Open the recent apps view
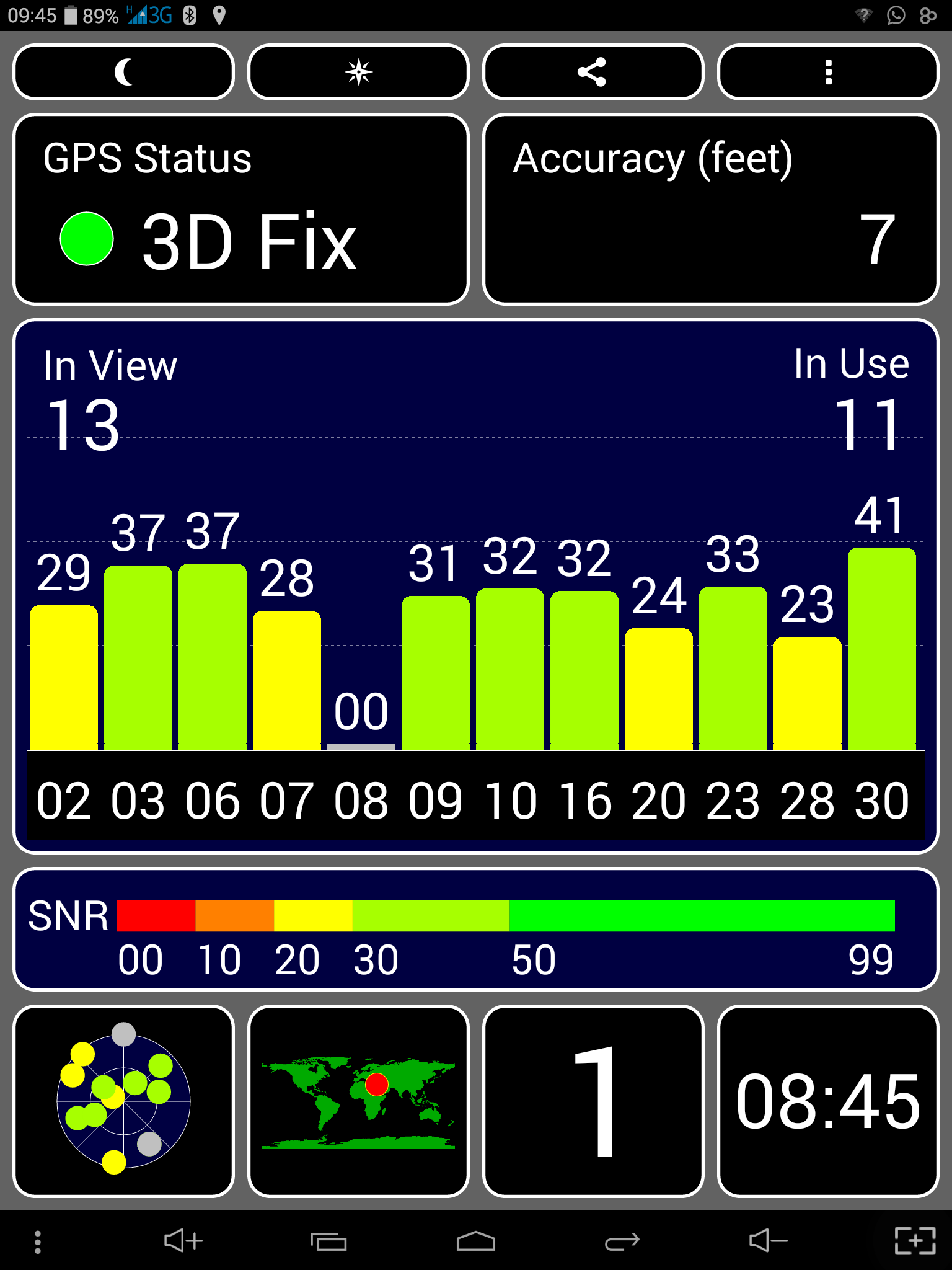 click(x=328, y=1241)
